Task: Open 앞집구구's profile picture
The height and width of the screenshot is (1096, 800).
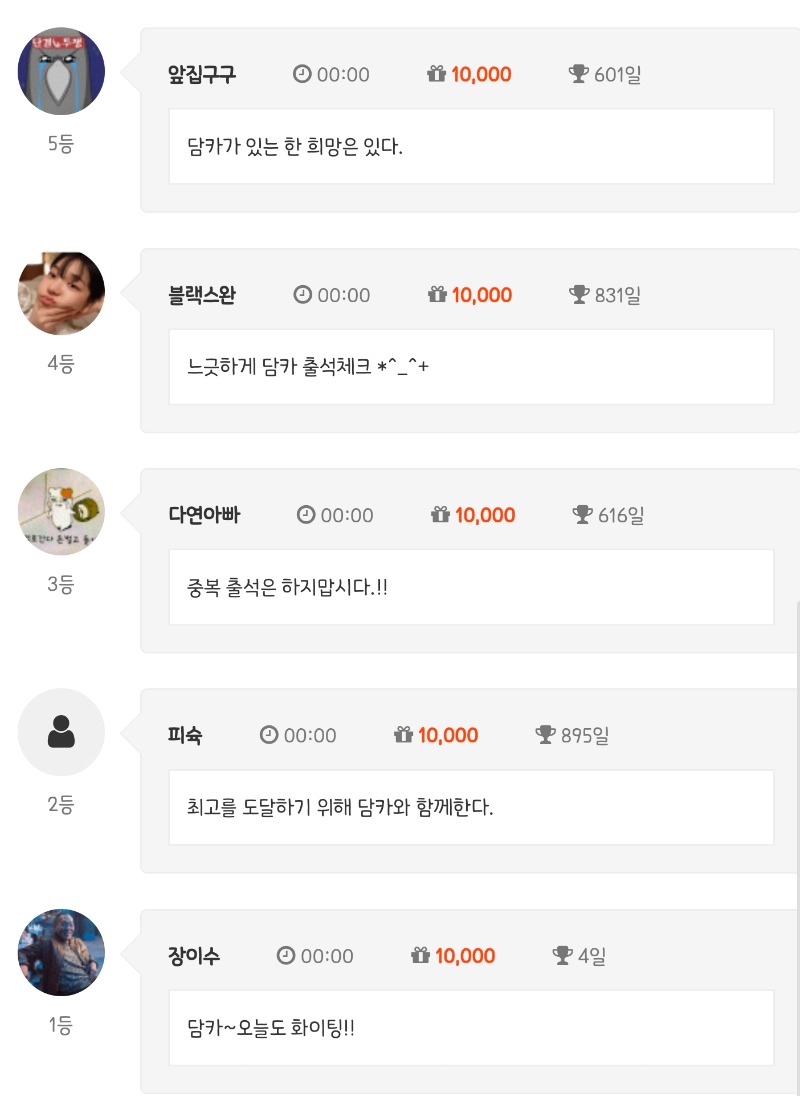Action: click(x=61, y=71)
